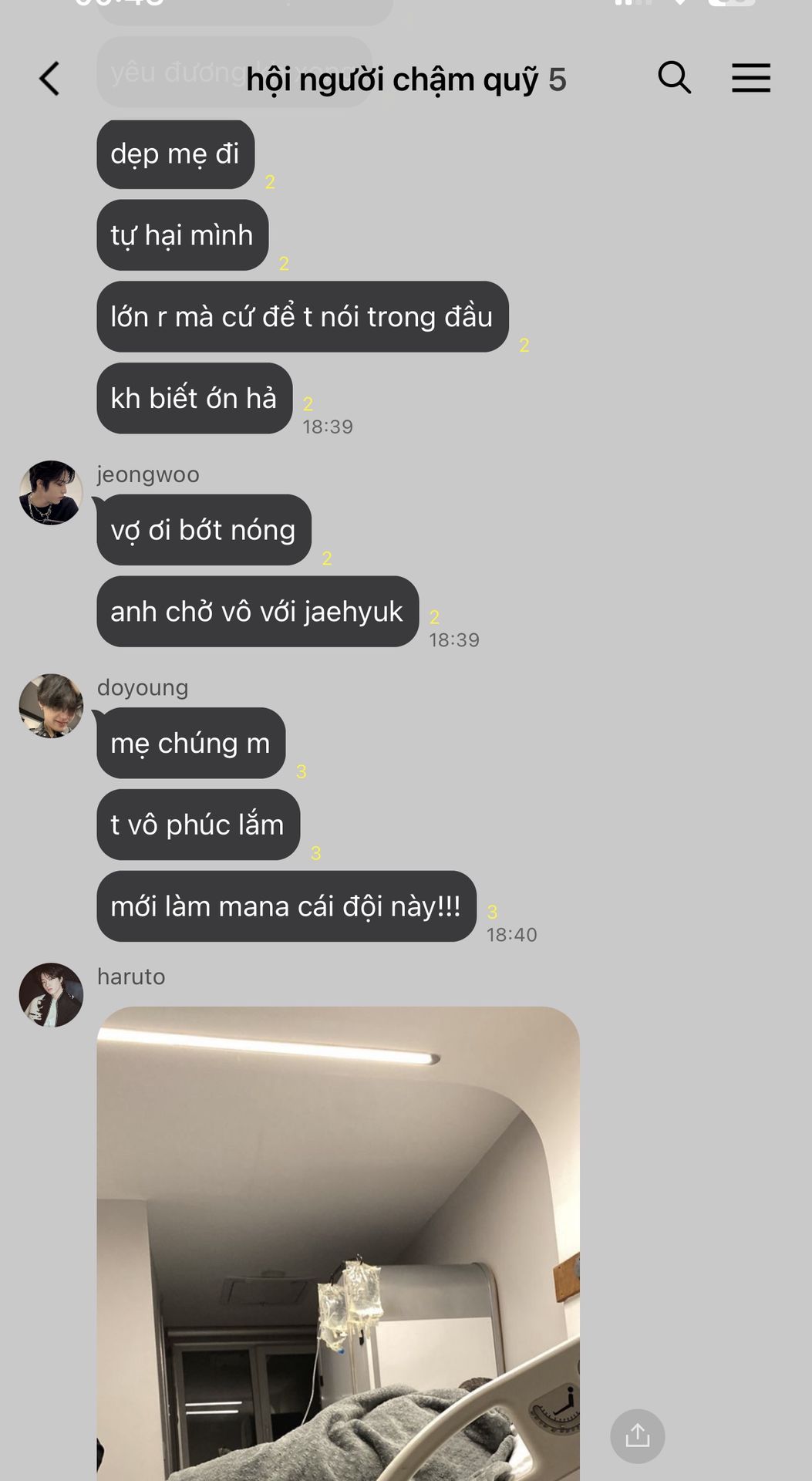Go back from the group chat

[x=49, y=79]
